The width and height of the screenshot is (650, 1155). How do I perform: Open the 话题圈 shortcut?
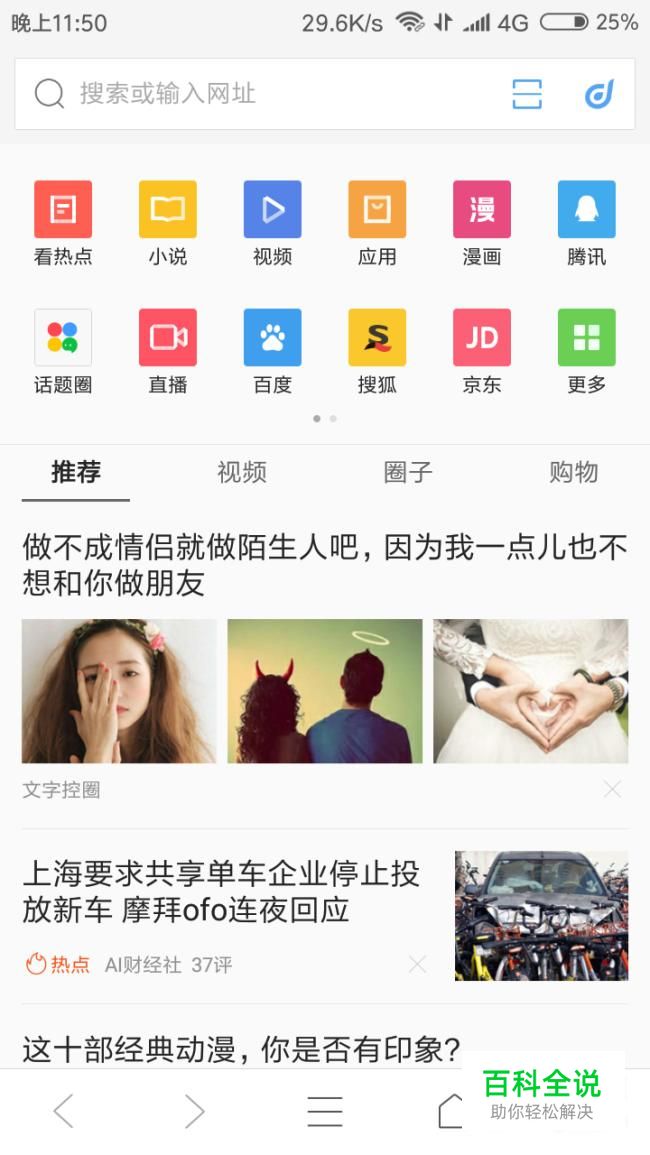tap(63, 351)
